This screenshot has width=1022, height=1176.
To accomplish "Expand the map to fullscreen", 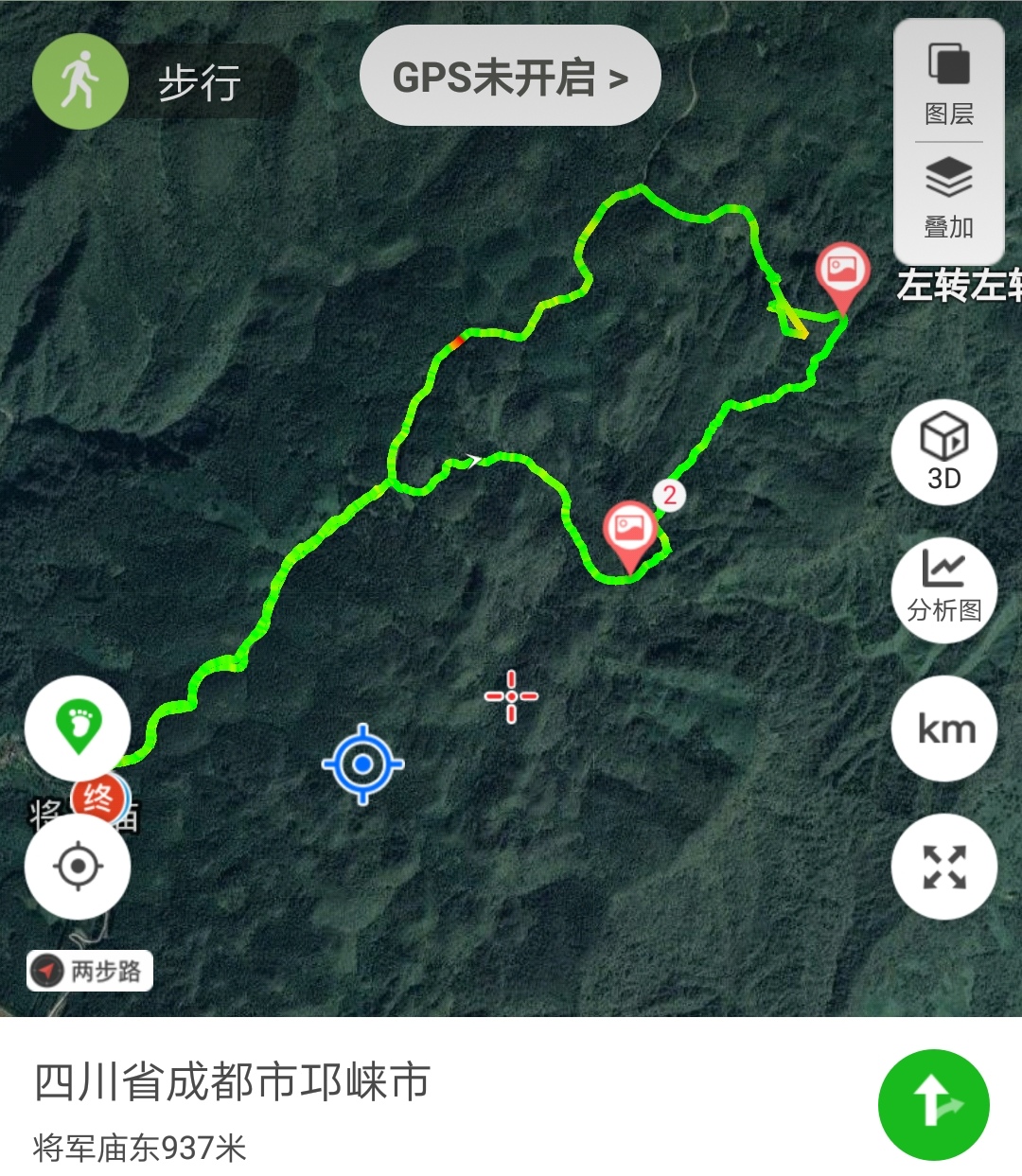I will point(943,866).
